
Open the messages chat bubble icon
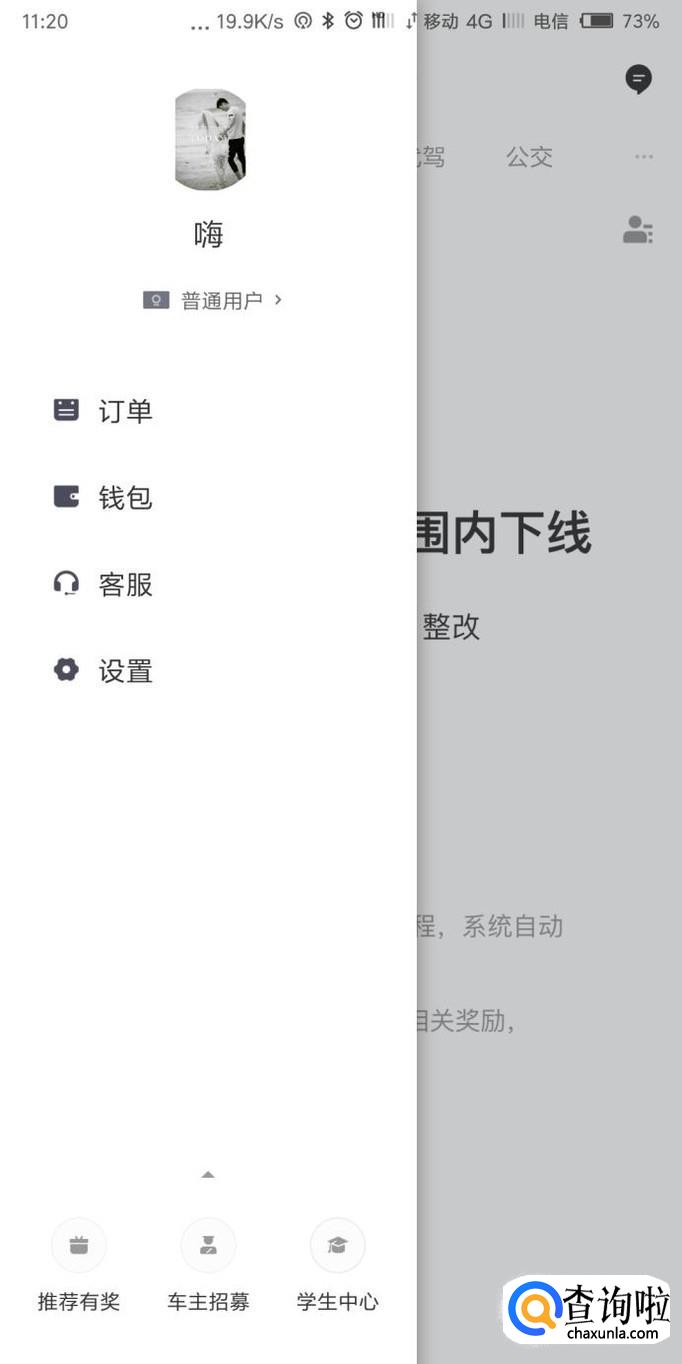point(638,79)
